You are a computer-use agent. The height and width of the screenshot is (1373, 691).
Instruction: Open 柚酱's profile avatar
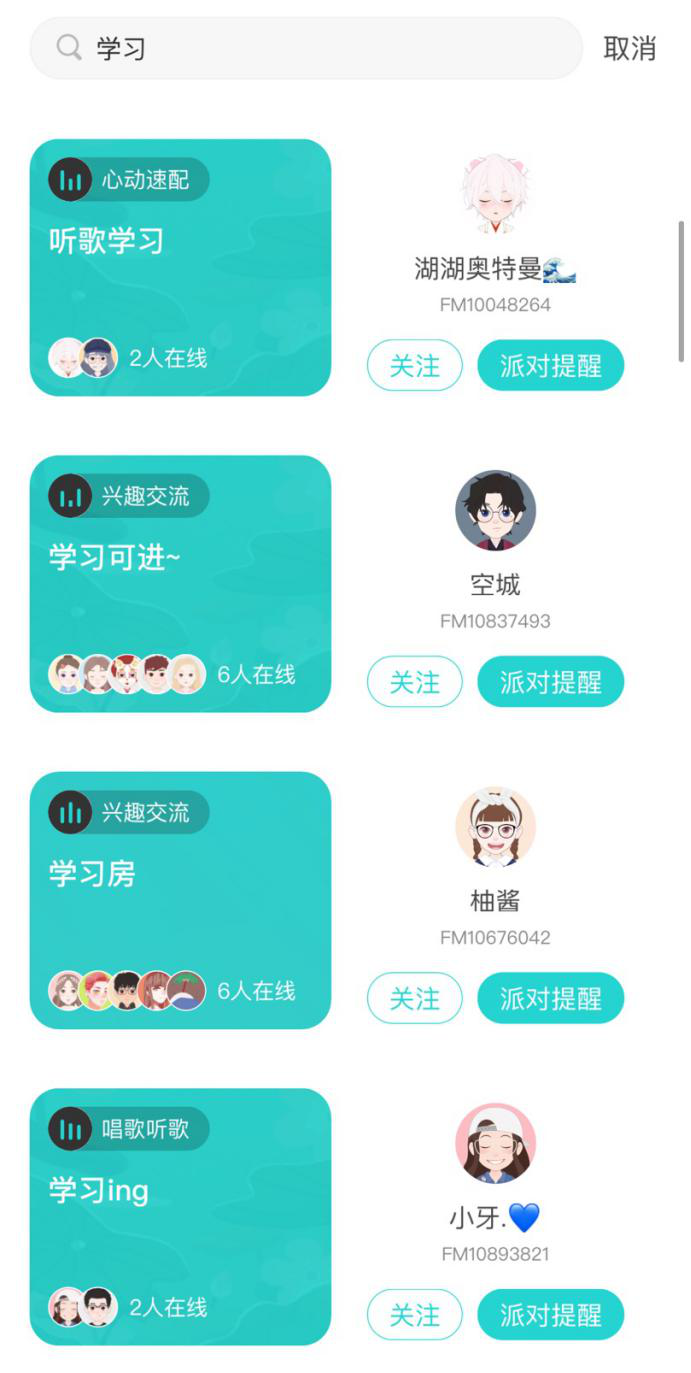tap(495, 827)
